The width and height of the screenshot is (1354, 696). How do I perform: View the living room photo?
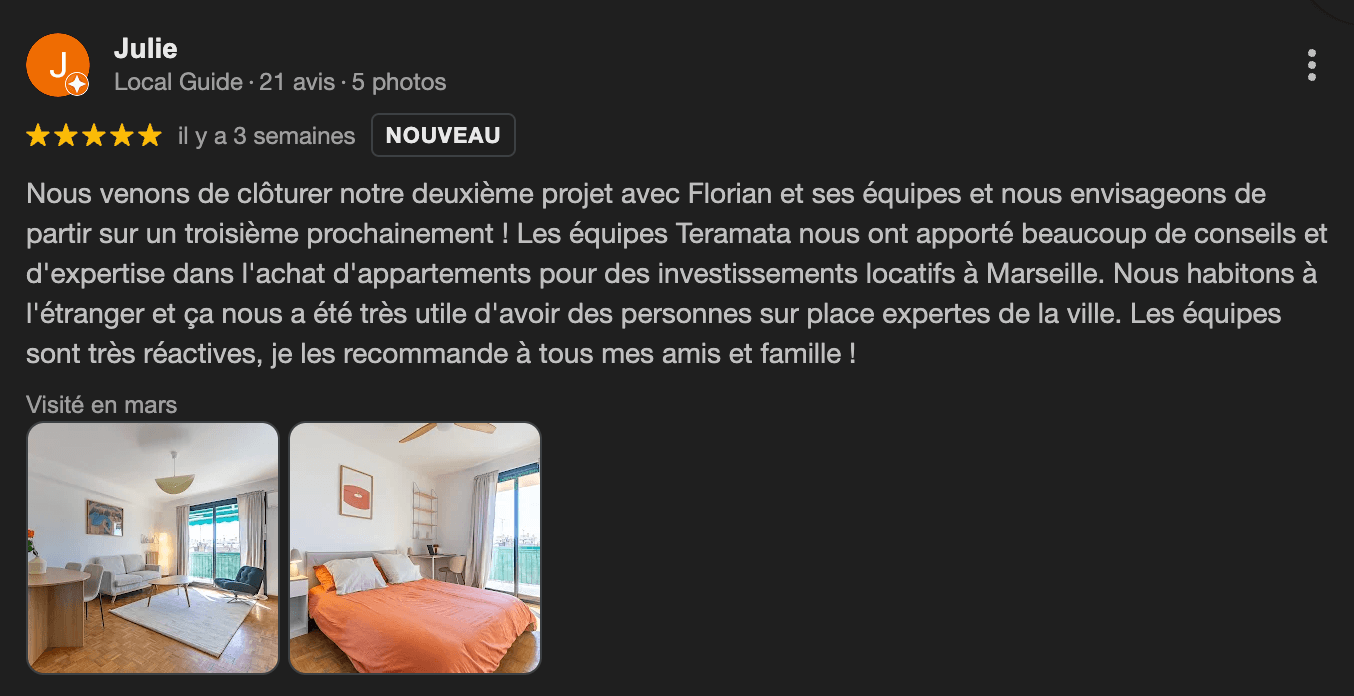click(152, 547)
